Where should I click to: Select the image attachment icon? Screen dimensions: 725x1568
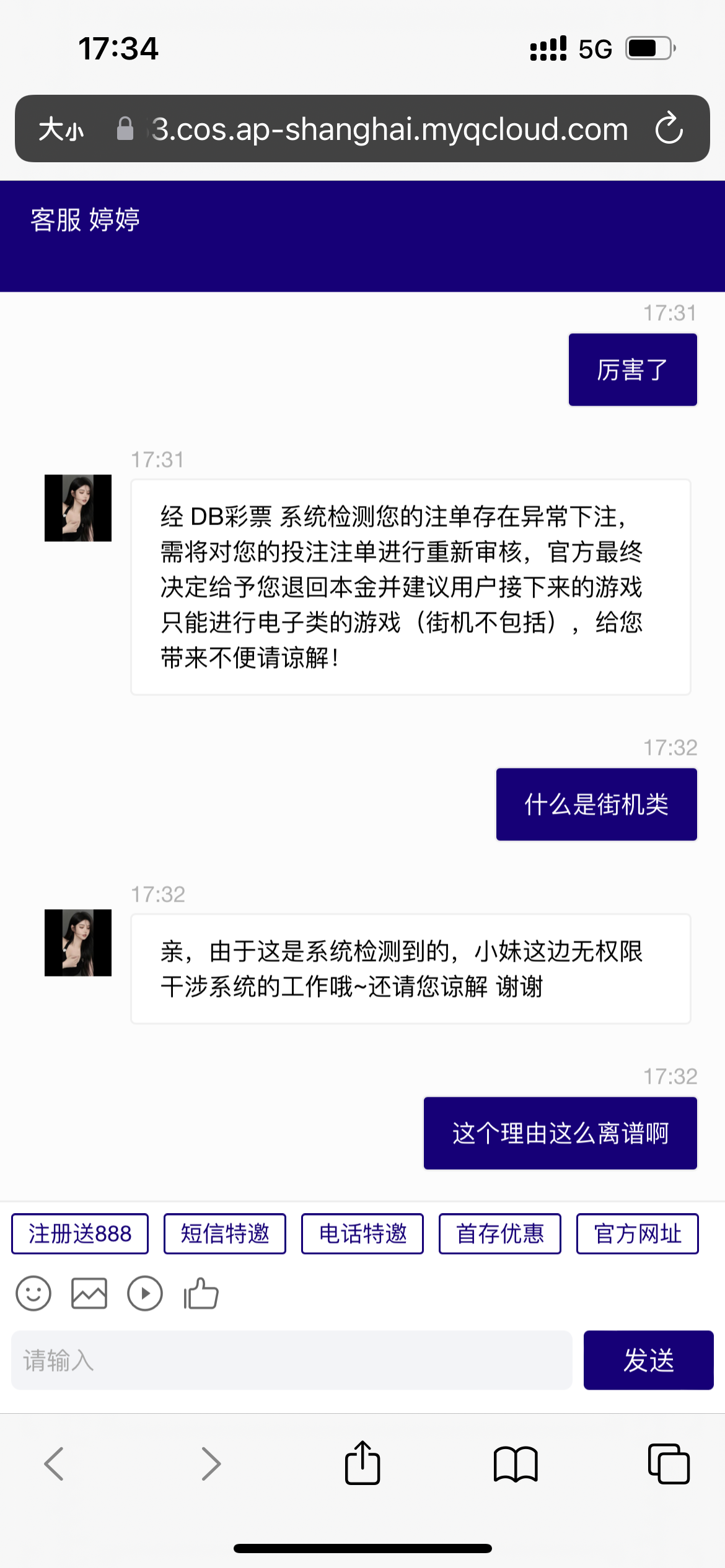[89, 1293]
